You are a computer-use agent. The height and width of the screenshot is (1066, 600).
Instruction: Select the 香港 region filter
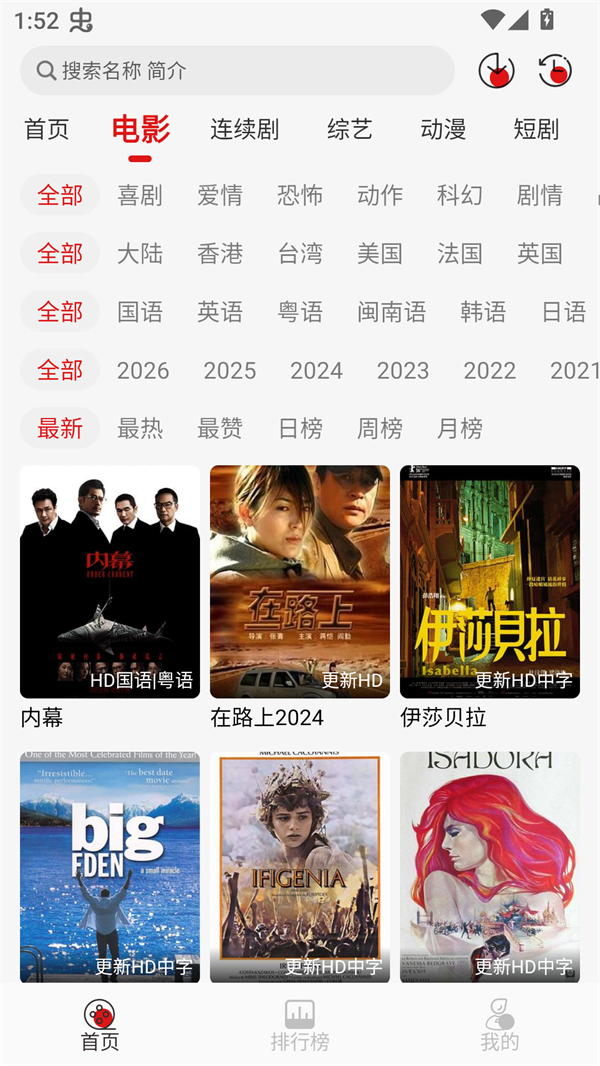tap(220, 254)
